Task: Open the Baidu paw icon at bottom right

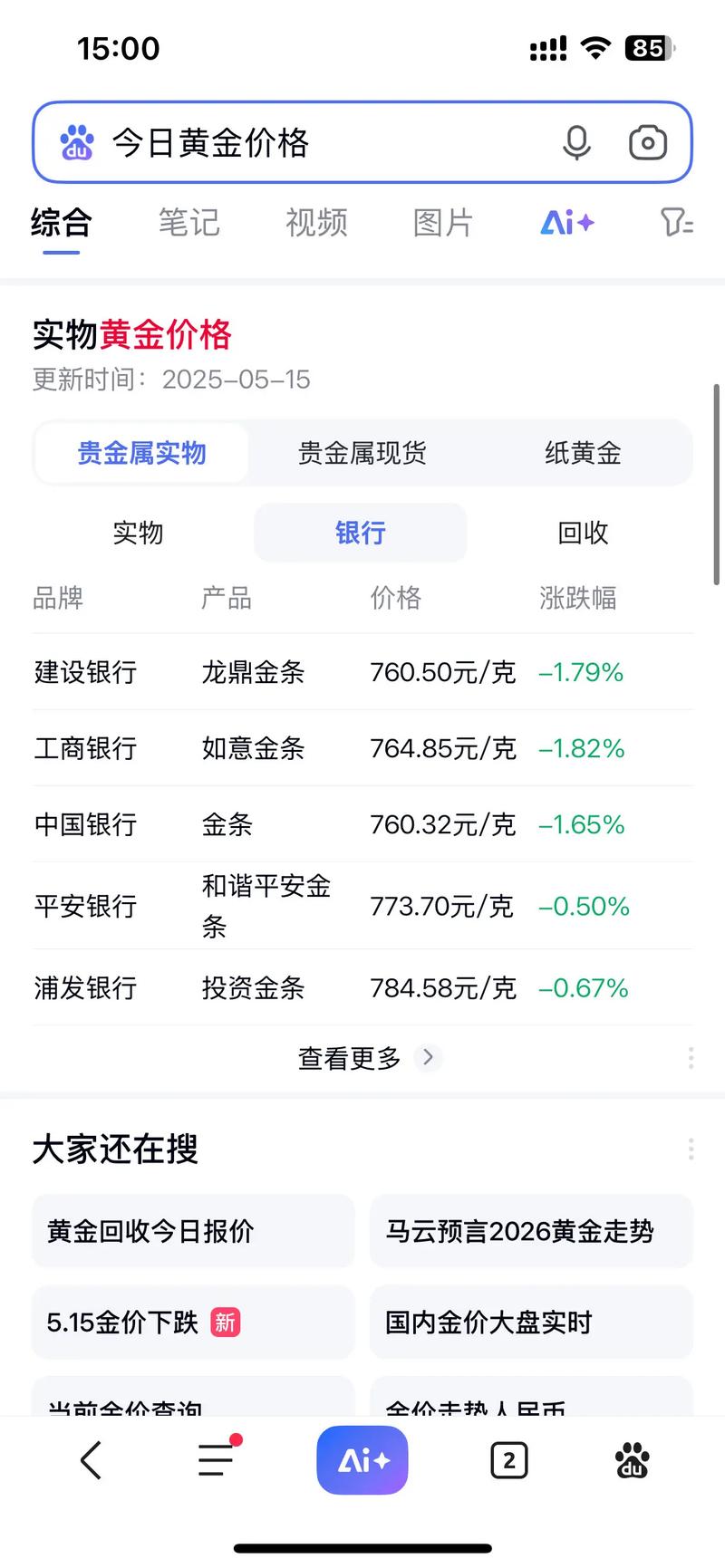Action: click(633, 1459)
